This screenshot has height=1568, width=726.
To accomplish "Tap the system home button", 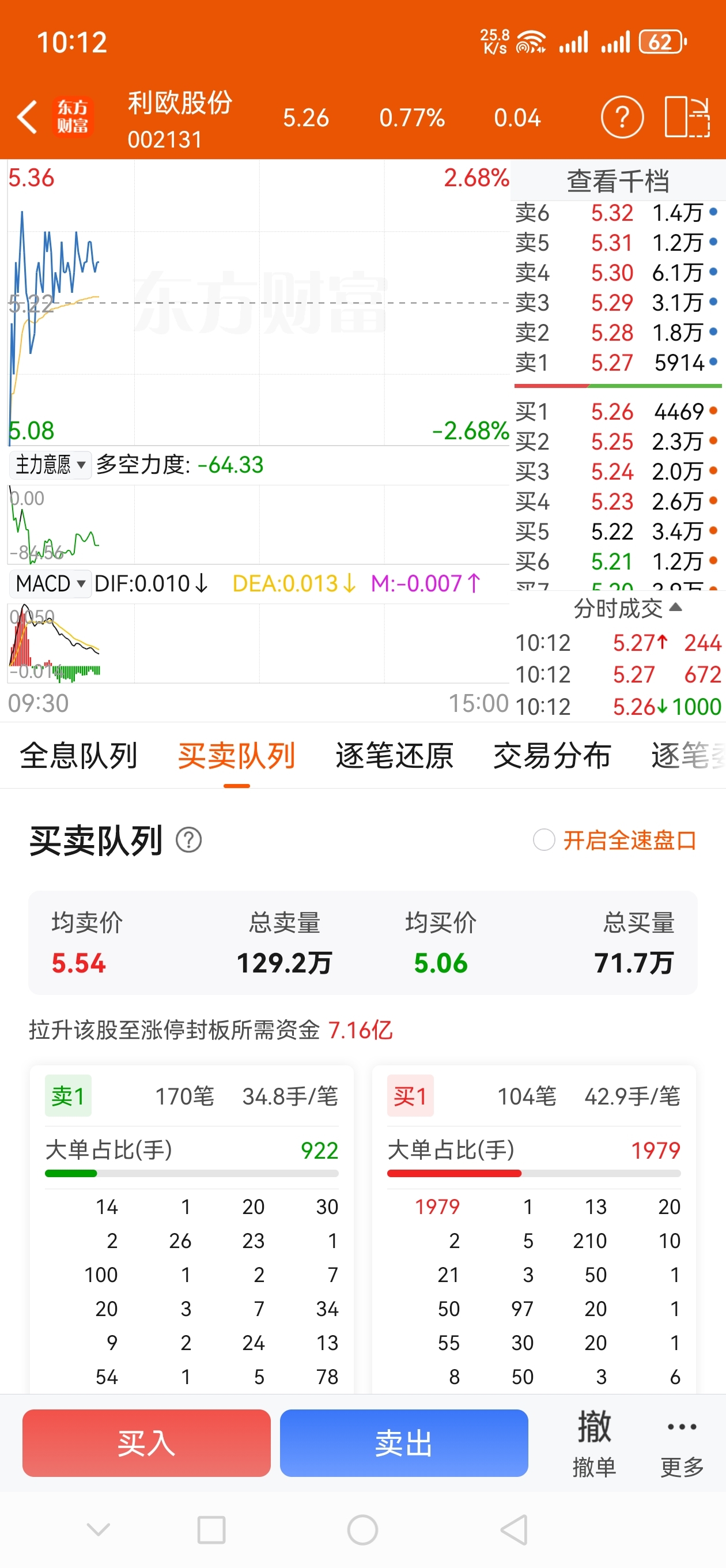I will click(x=362, y=1529).
